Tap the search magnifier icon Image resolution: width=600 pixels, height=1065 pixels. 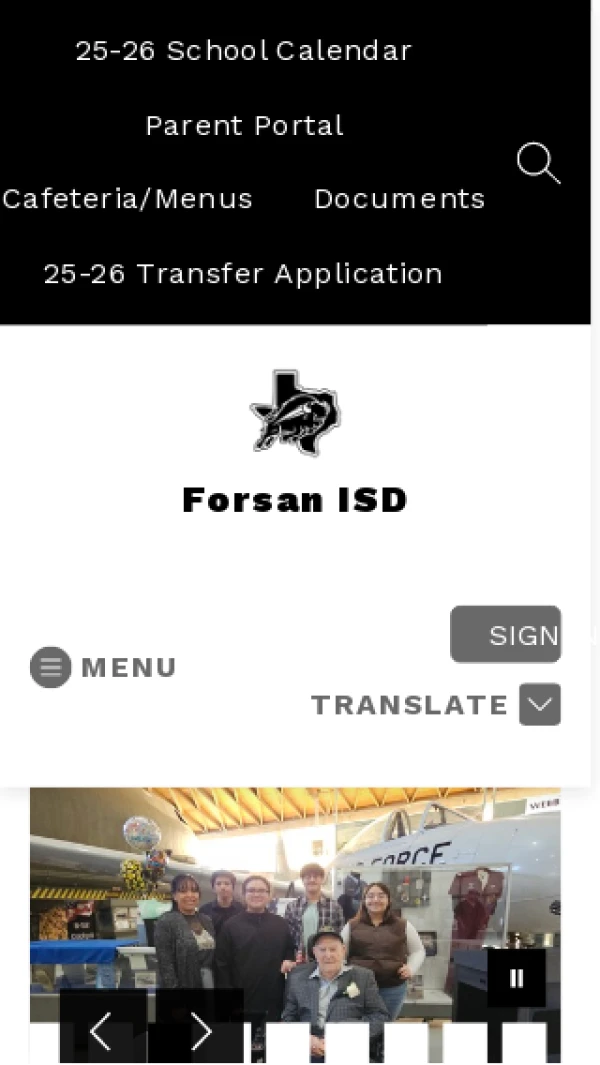[537, 163]
